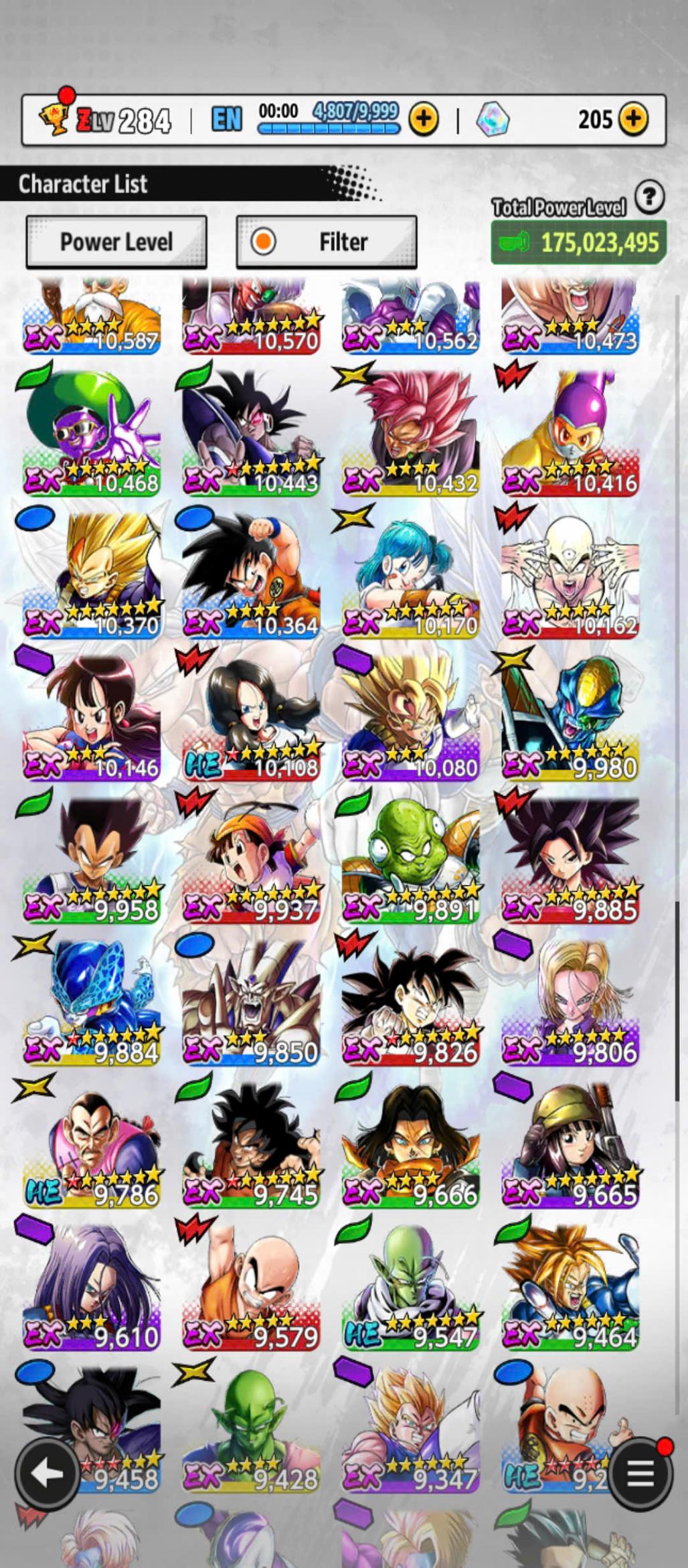Viewport: 688px width, 1568px height.
Task: Open the help question mark icon
Action: [649, 197]
